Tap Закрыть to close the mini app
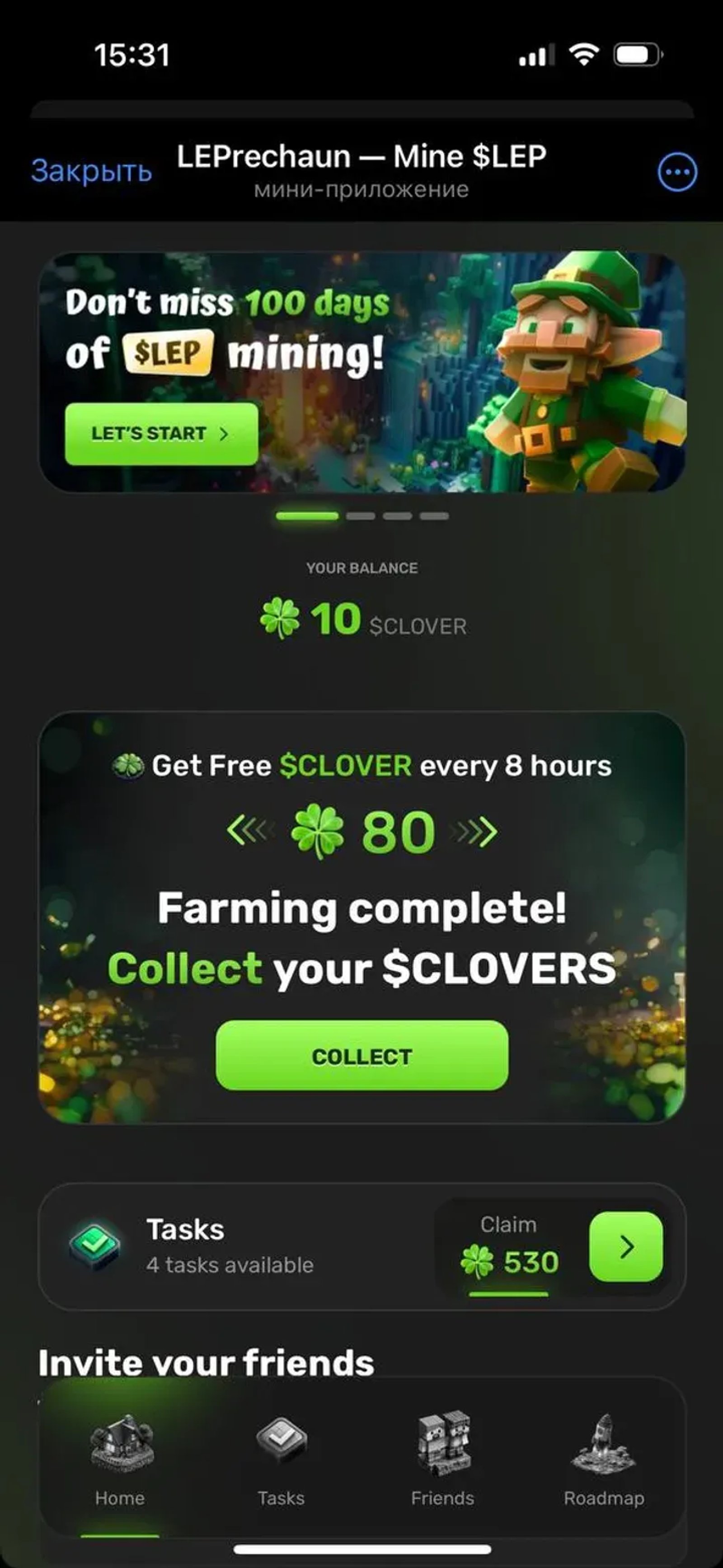The height and width of the screenshot is (1568, 723). [x=91, y=170]
